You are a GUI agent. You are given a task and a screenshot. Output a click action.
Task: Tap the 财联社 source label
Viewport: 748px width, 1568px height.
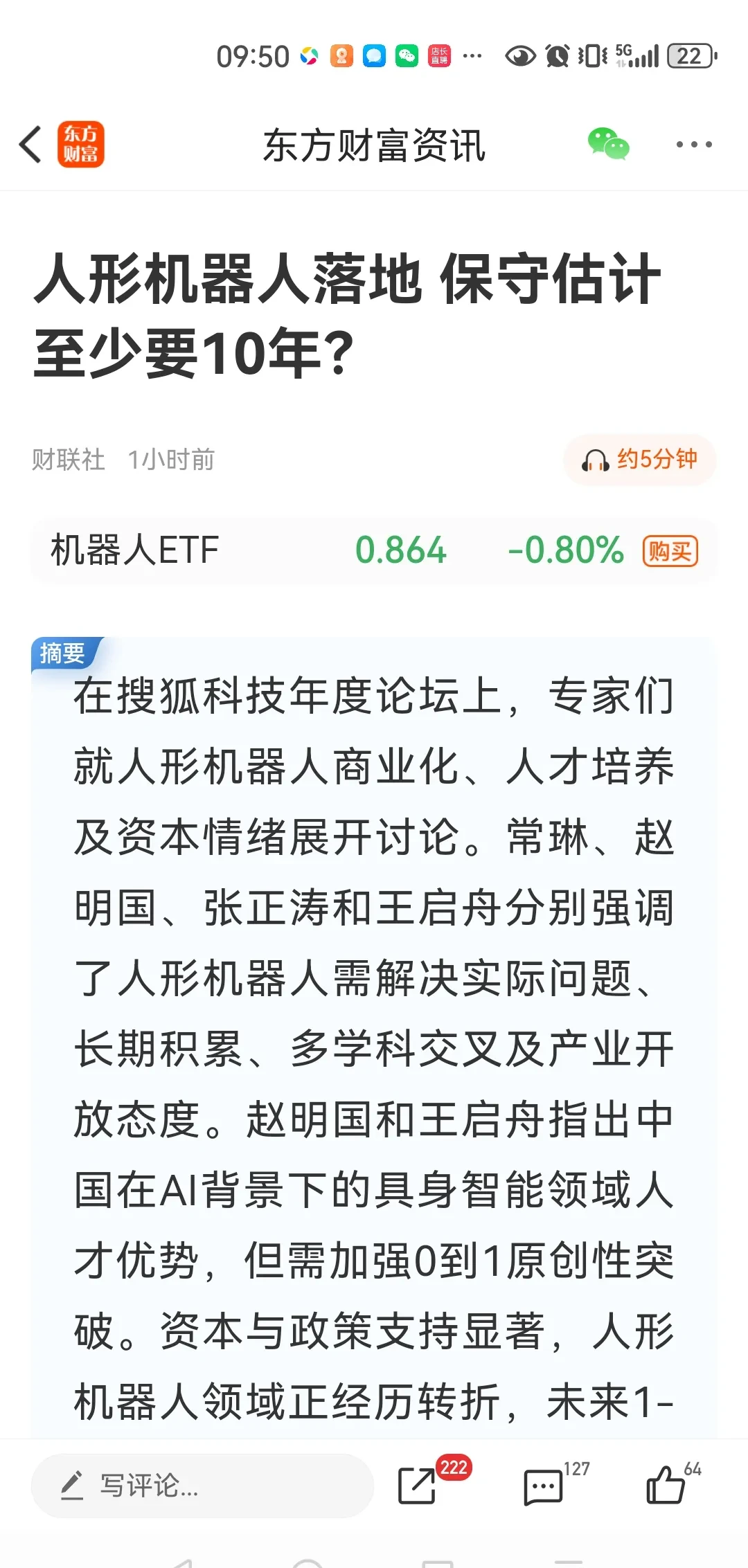coord(67,459)
